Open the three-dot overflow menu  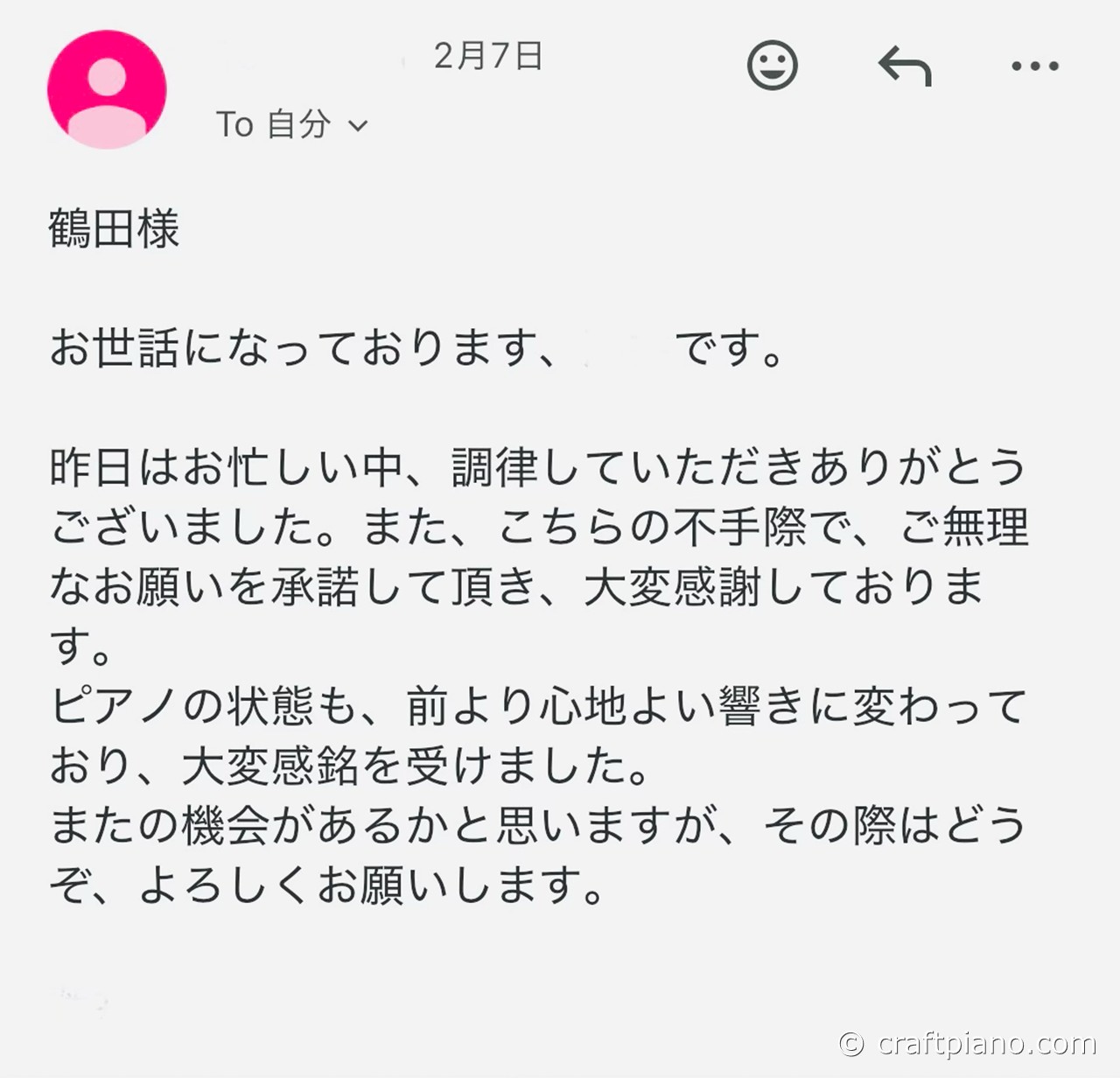point(1035,66)
